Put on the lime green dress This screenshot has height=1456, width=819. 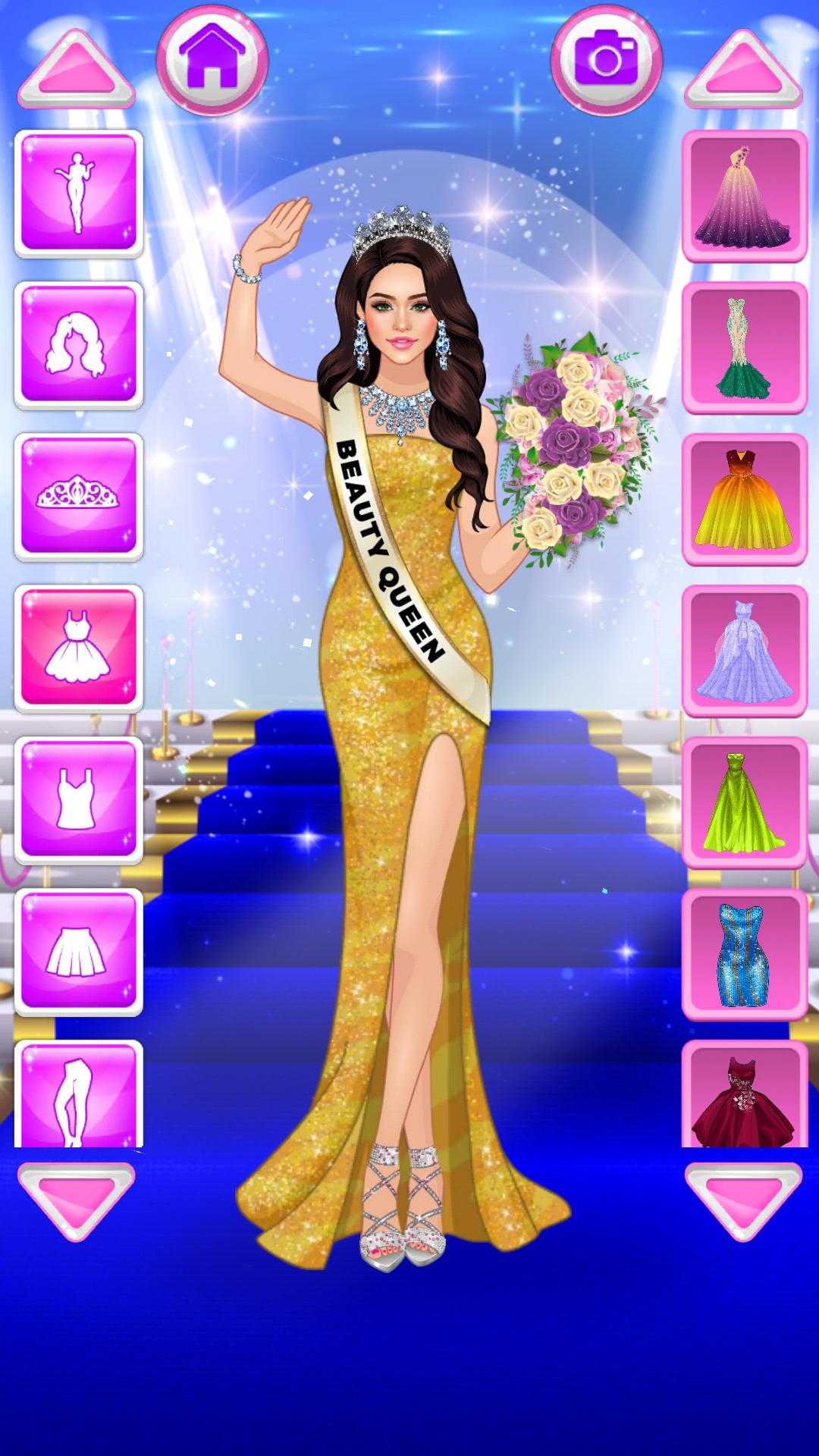point(745,802)
